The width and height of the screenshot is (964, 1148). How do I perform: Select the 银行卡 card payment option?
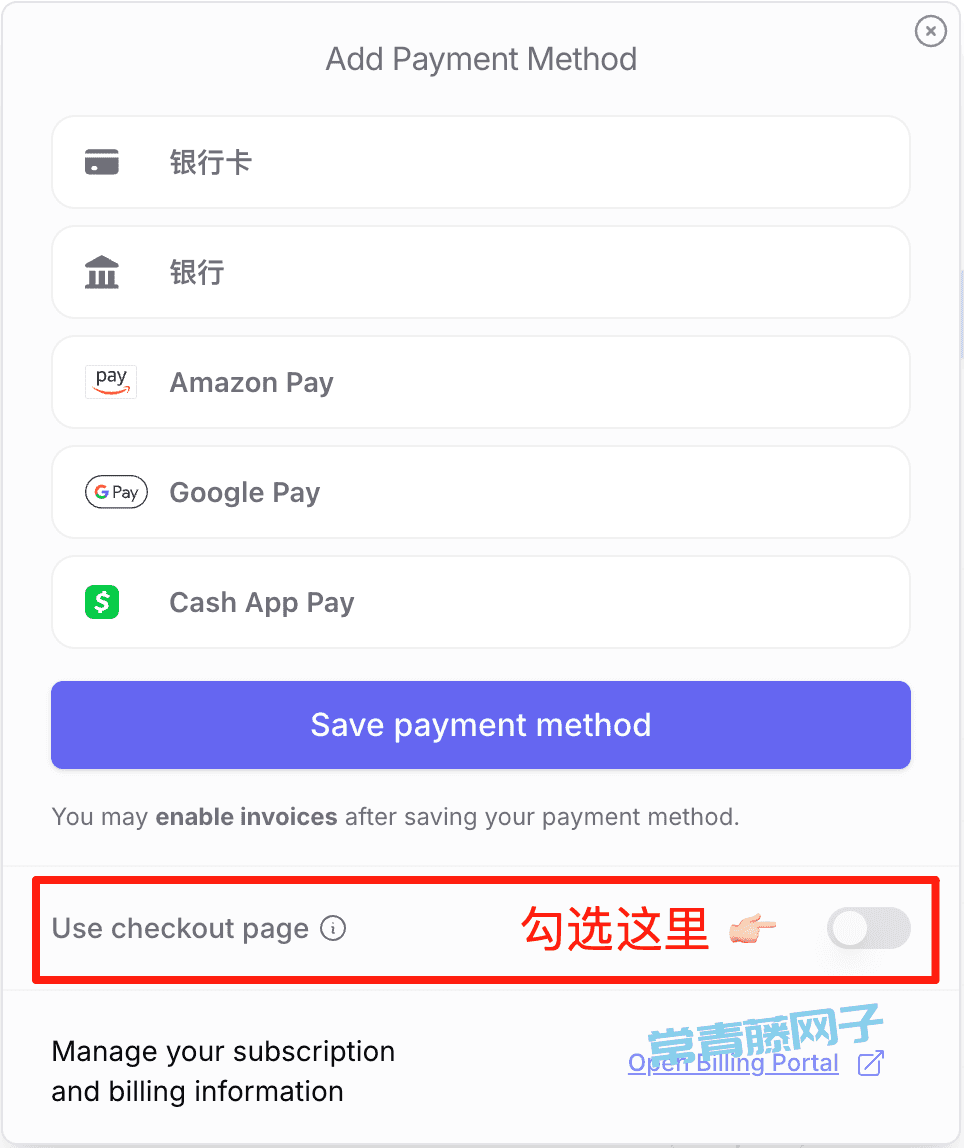tap(480, 162)
